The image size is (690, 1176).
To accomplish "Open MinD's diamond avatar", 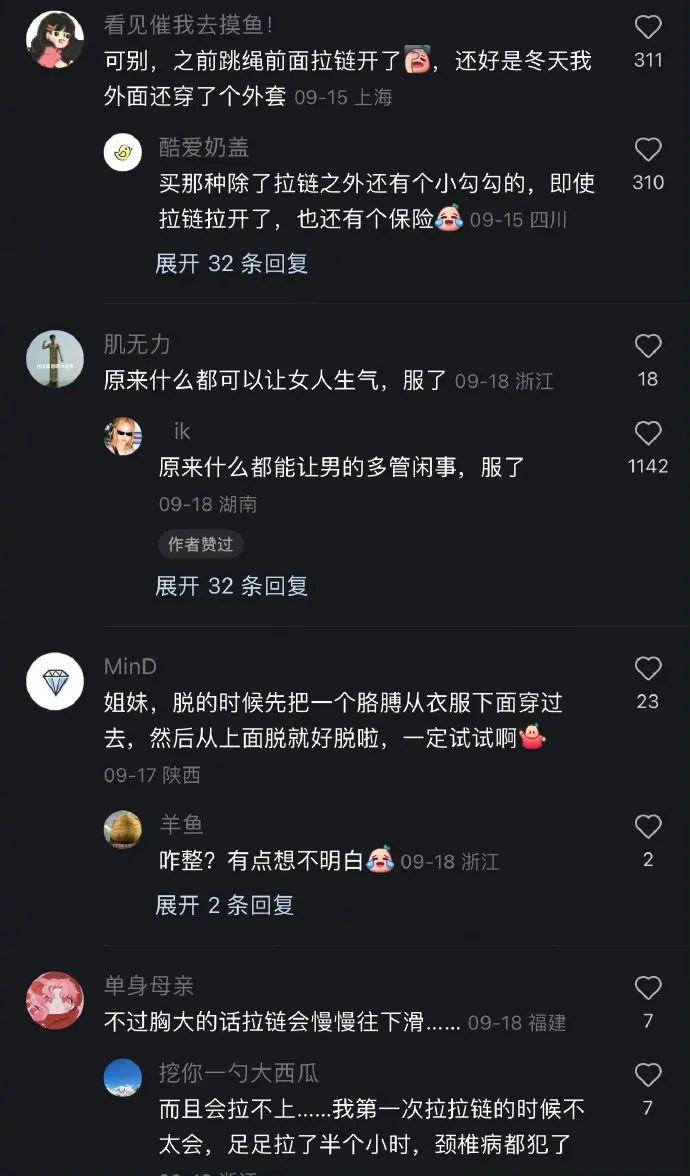I will tap(55, 681).
